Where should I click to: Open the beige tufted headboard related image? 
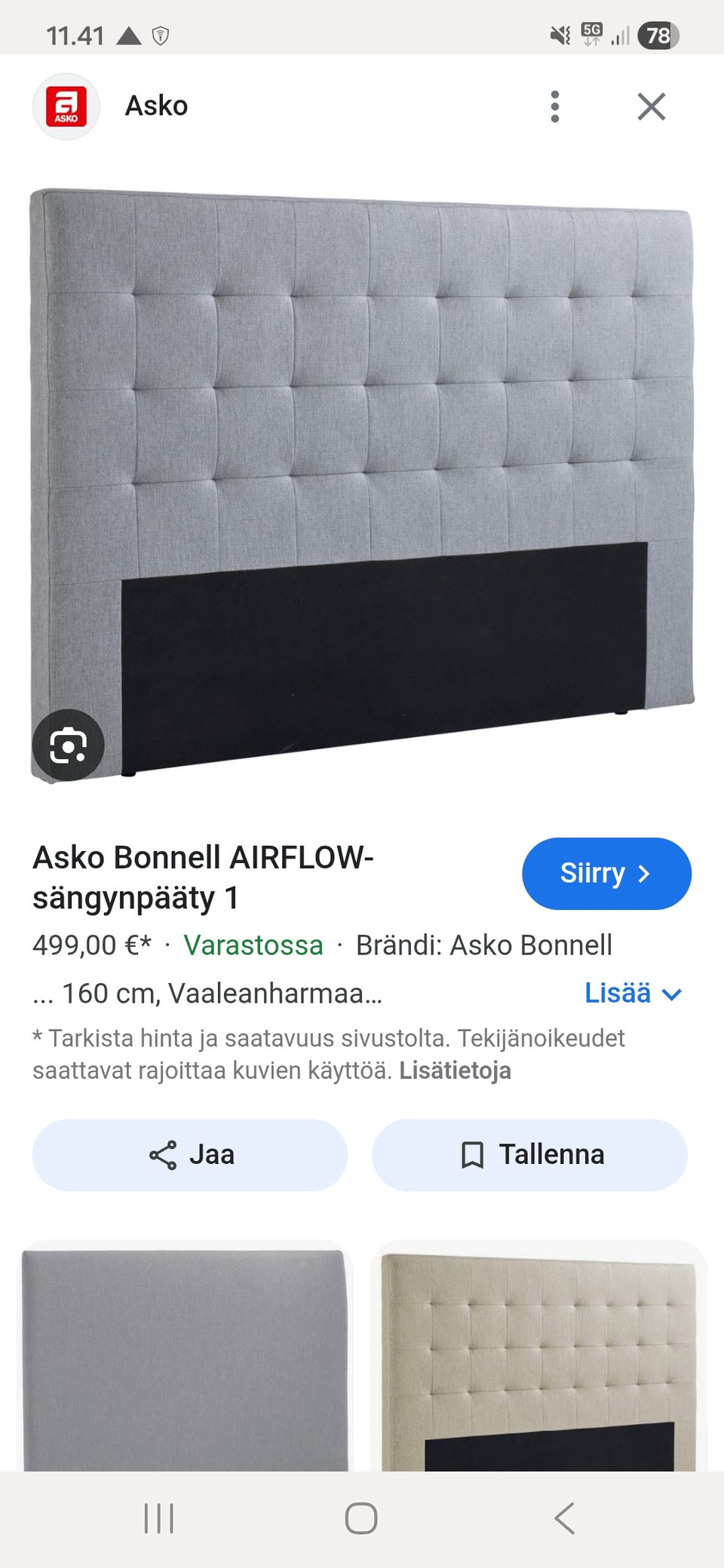click(x=538, y=1357)
